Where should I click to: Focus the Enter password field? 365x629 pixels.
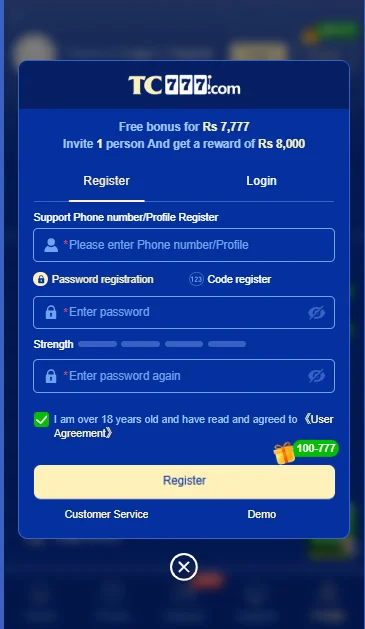[x=184, y=312]
